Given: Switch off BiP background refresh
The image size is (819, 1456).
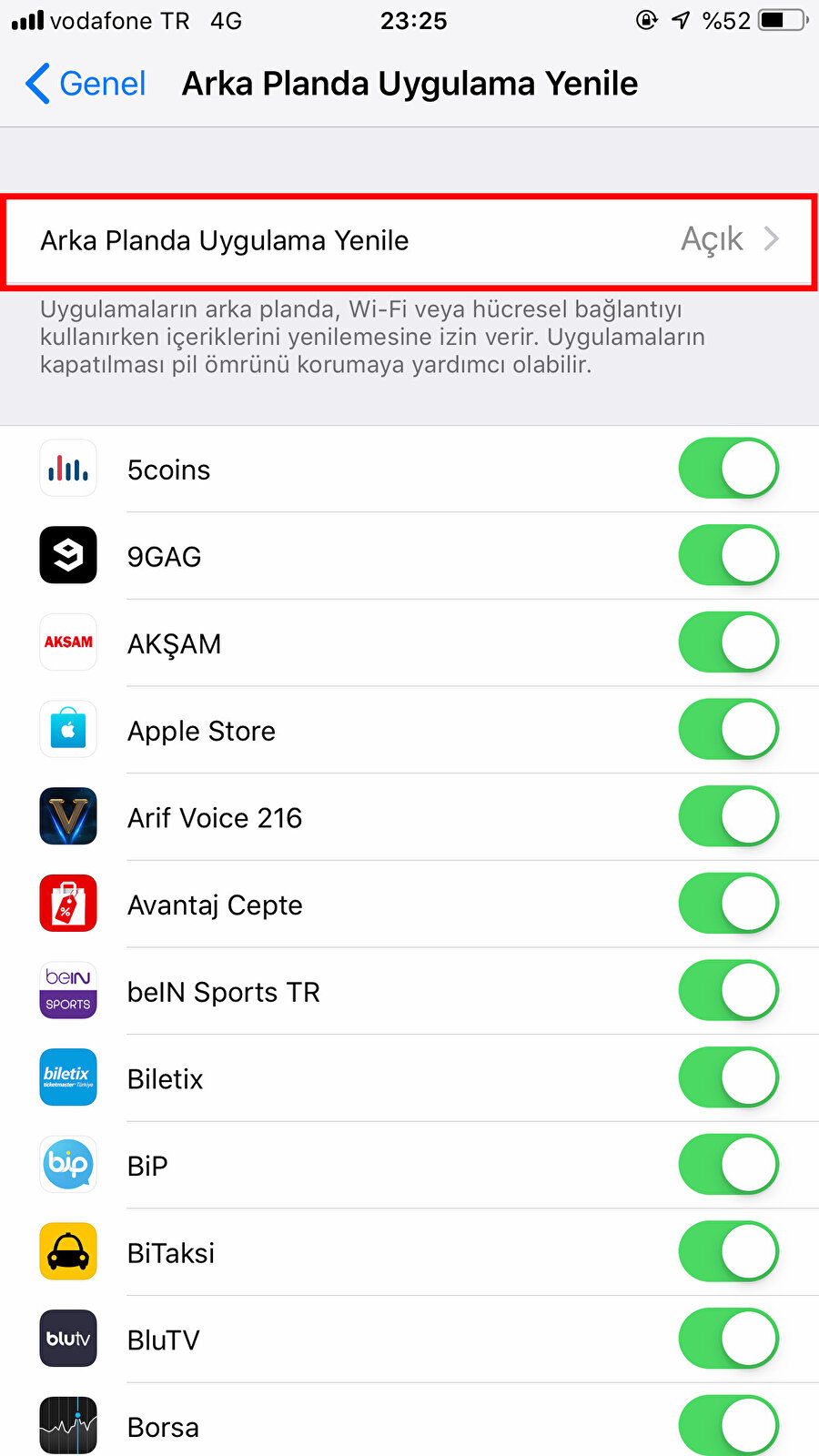Looking at the screenshot, I should pyautogui.click(x=728, y=1165).
